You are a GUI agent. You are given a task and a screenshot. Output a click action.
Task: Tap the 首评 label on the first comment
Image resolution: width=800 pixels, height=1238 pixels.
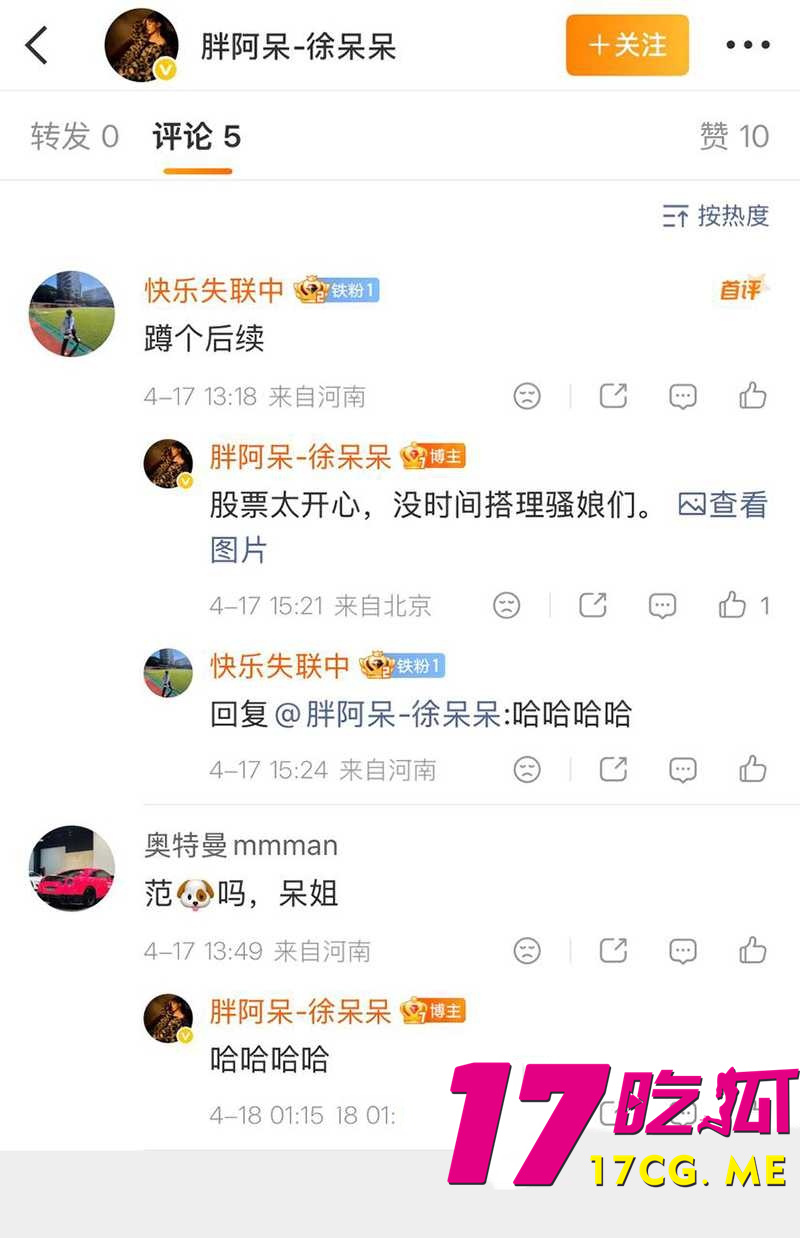(x=740, y=289)
